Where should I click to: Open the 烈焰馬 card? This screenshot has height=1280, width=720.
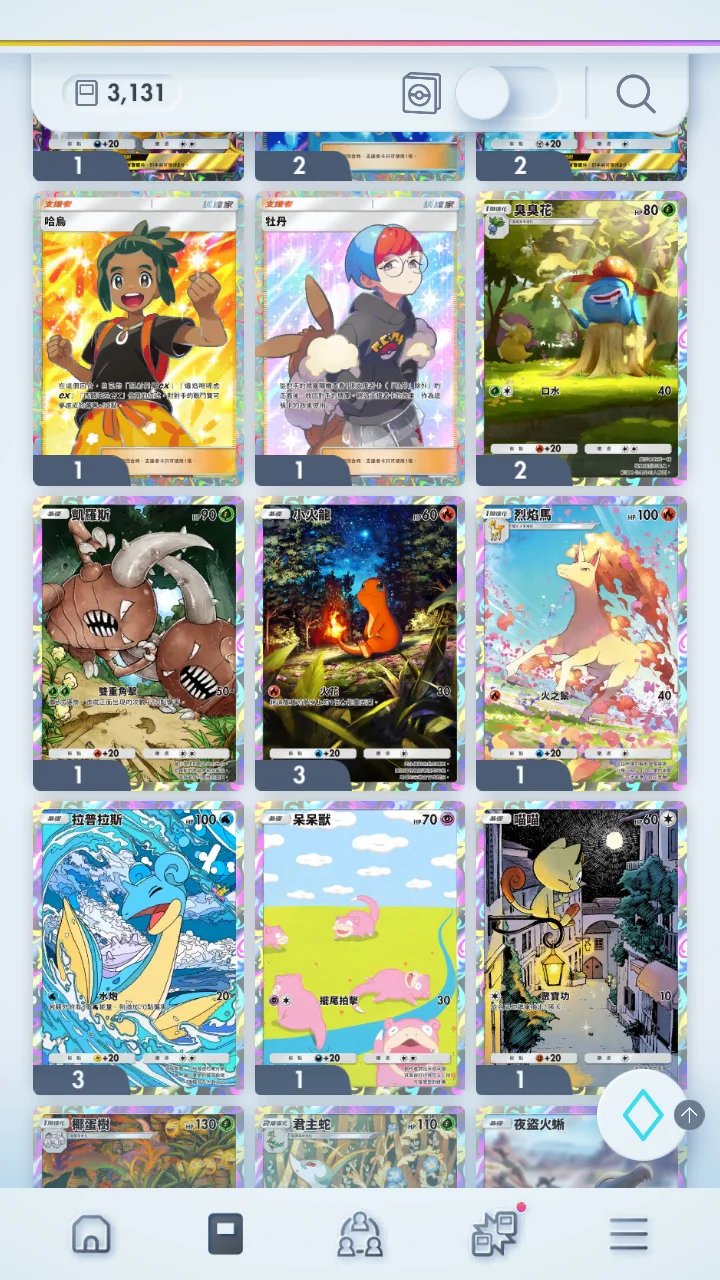click(581, 643)
